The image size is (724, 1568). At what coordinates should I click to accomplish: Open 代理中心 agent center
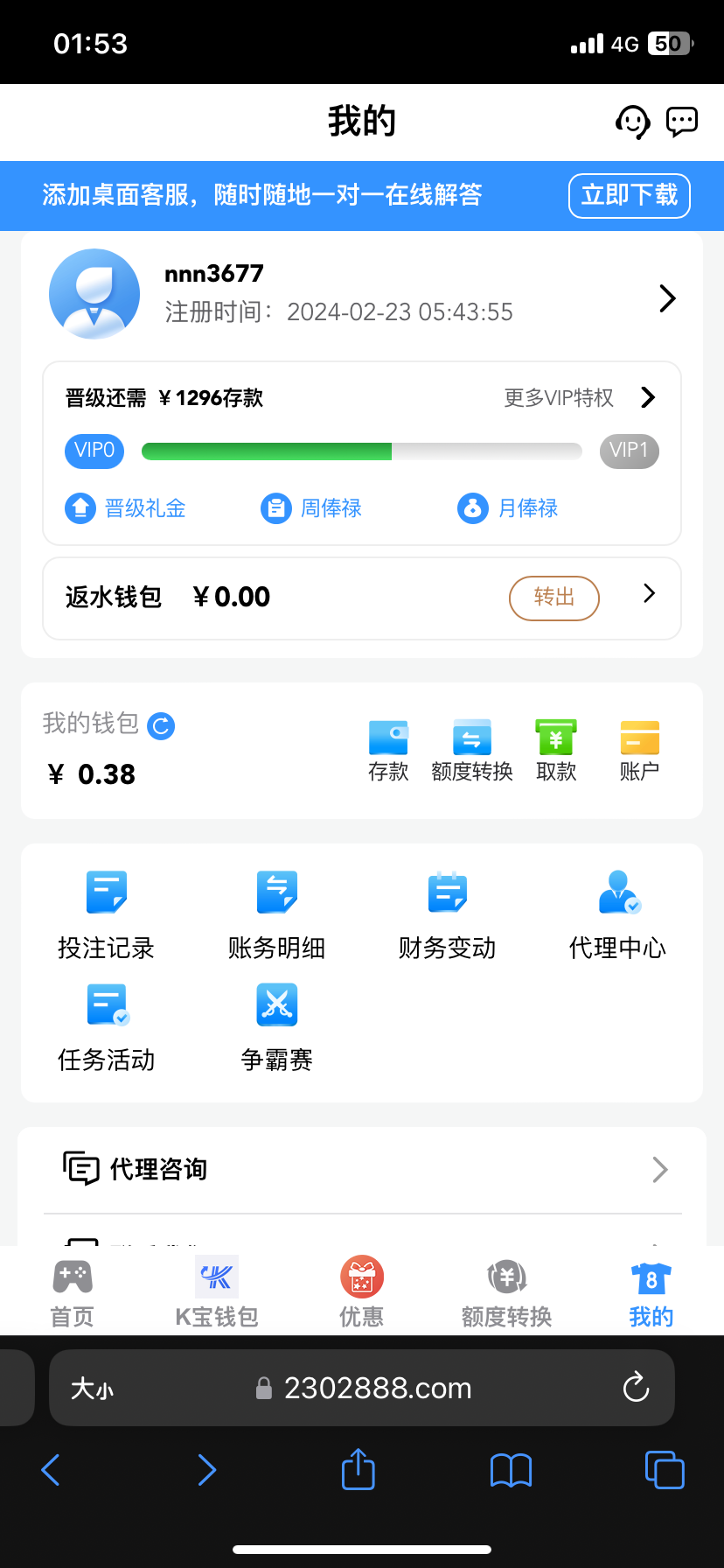click(x=618, y=914)
